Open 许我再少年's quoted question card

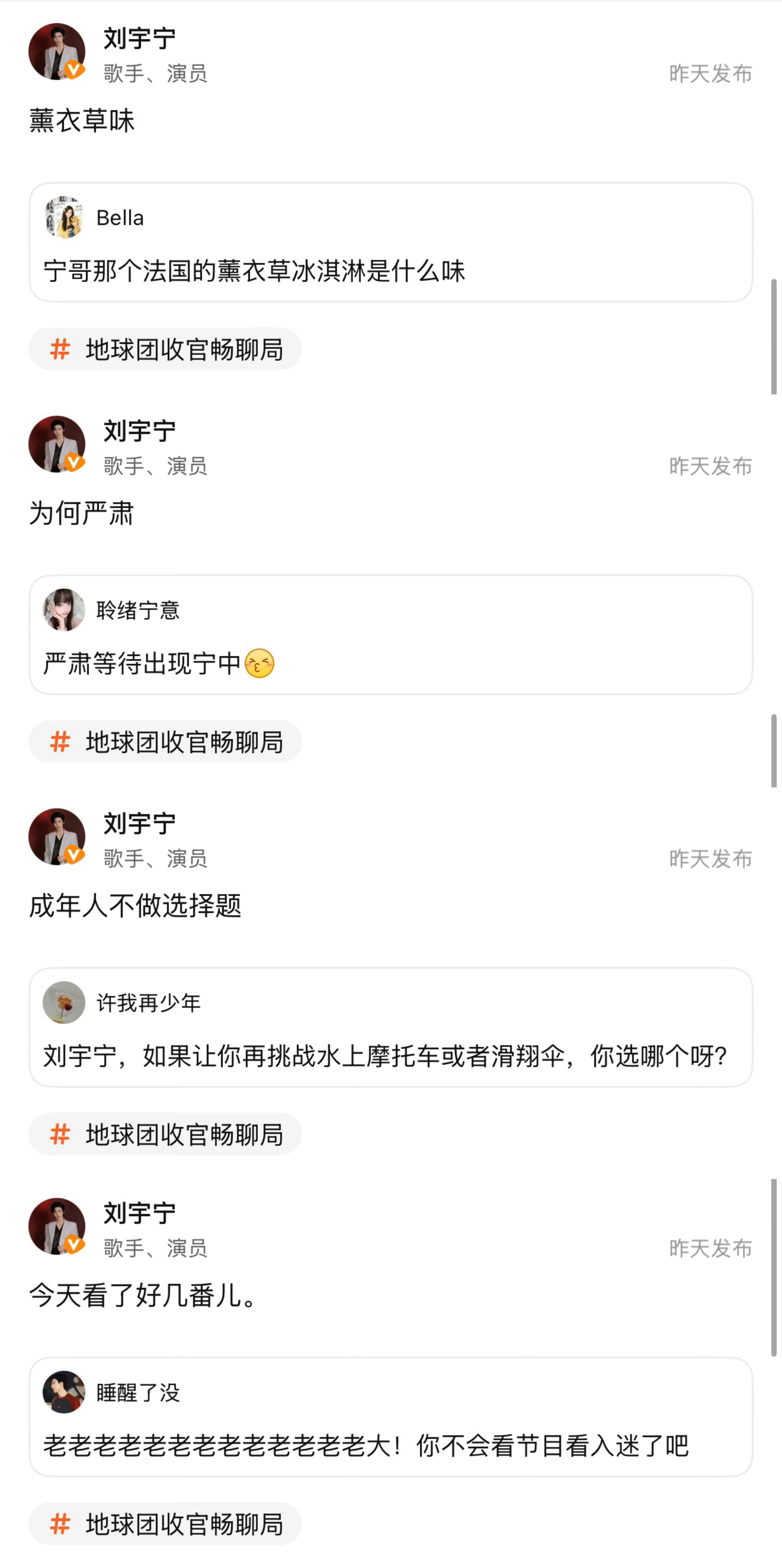(390, 1027)
